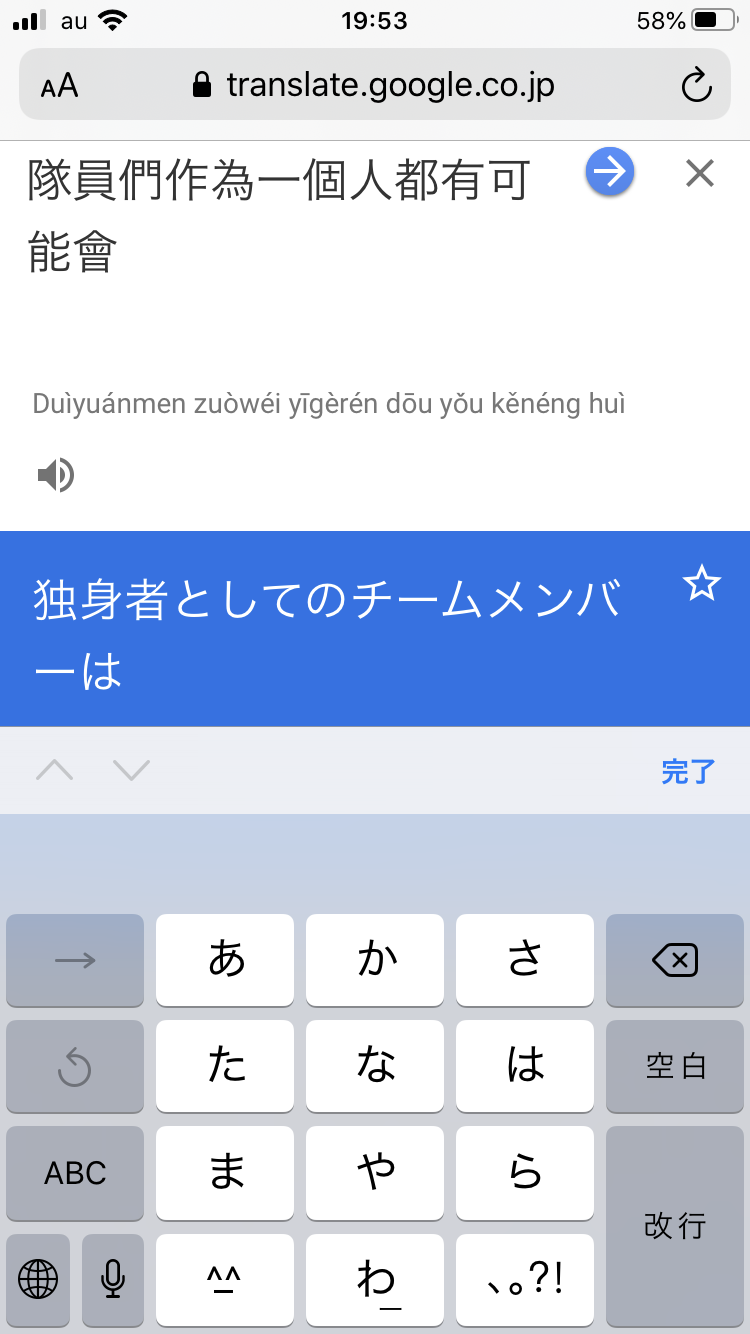This screenshot has width=750, height=1334.
Task: Hit the backspace key
Action: coord(675,961)
